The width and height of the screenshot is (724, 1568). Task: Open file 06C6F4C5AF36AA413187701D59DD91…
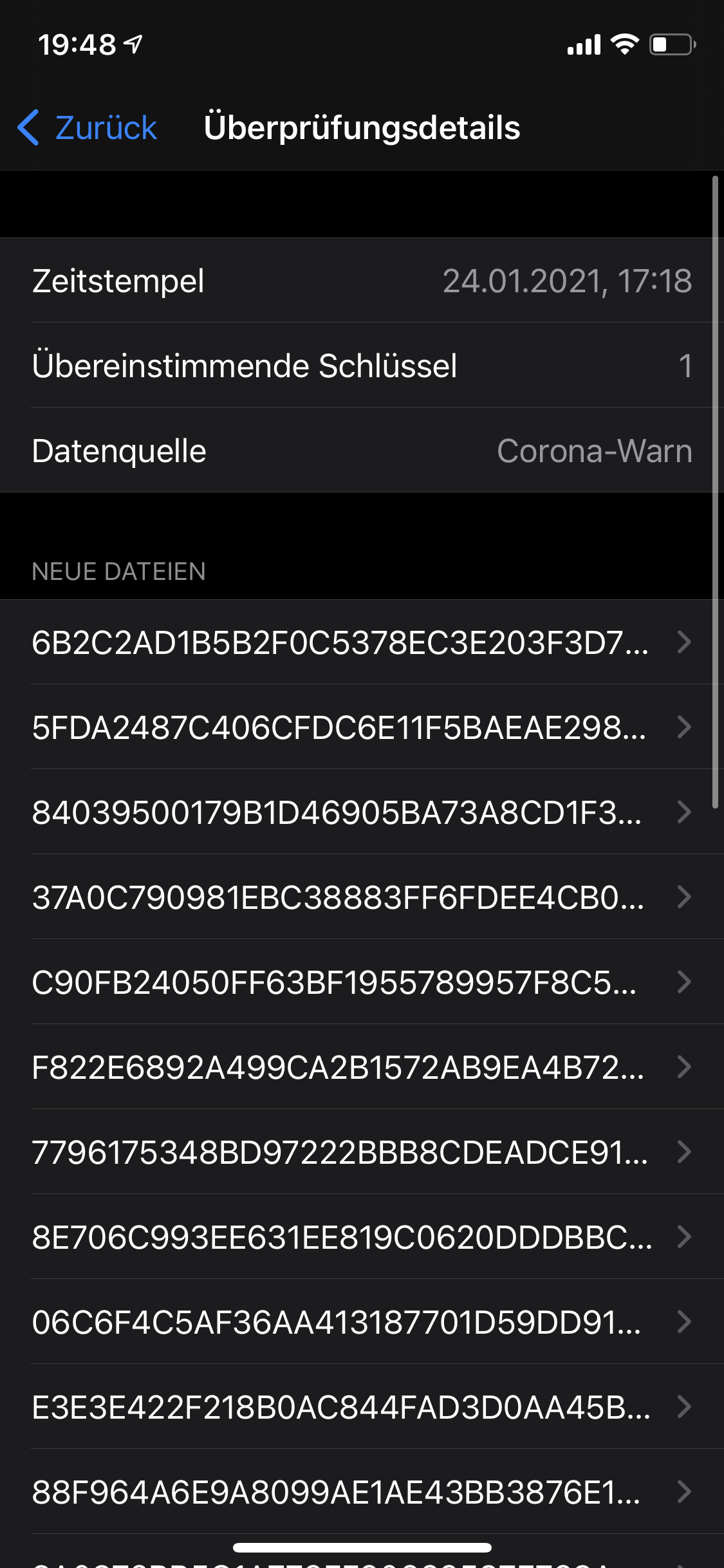click(x=360, y=1322)
